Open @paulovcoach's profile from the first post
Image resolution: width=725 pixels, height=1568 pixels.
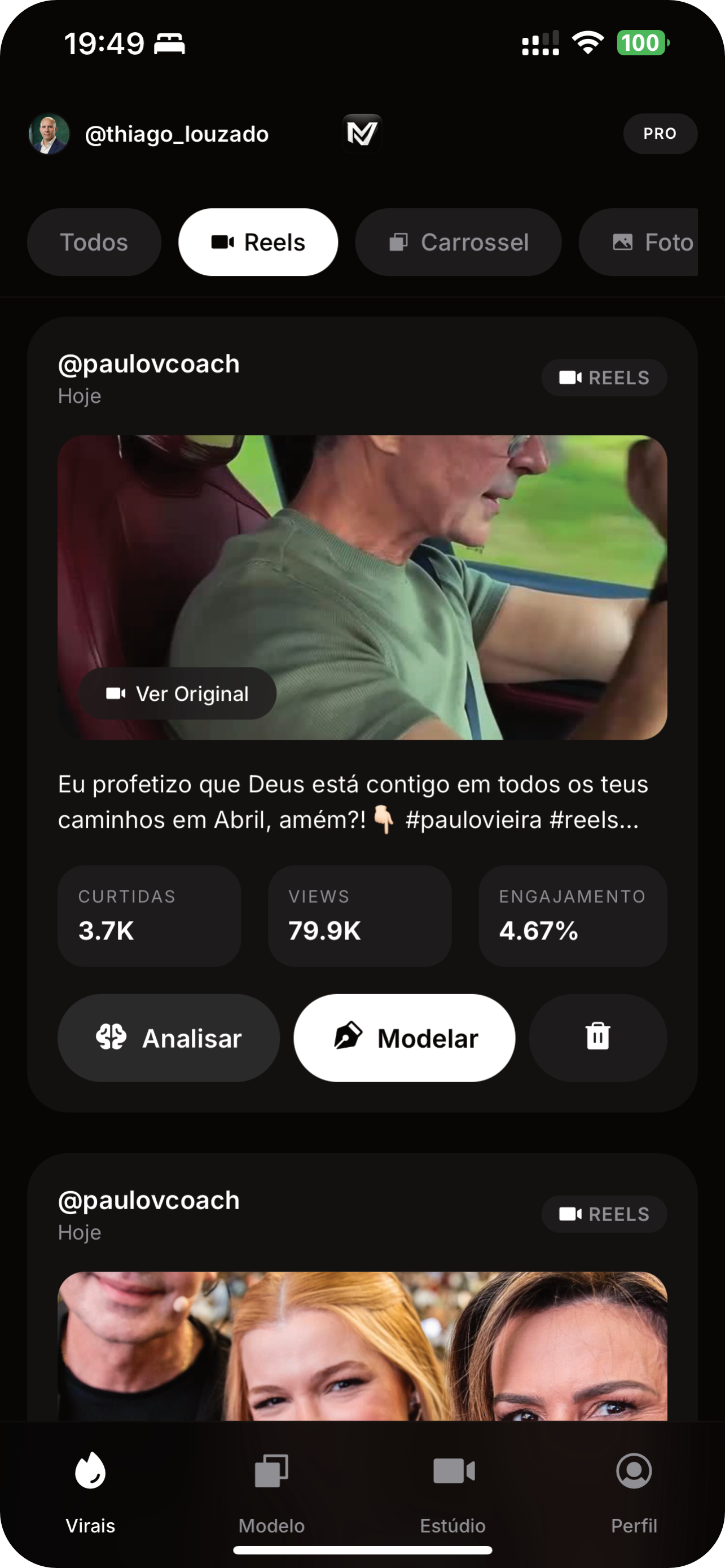point(148,363)
